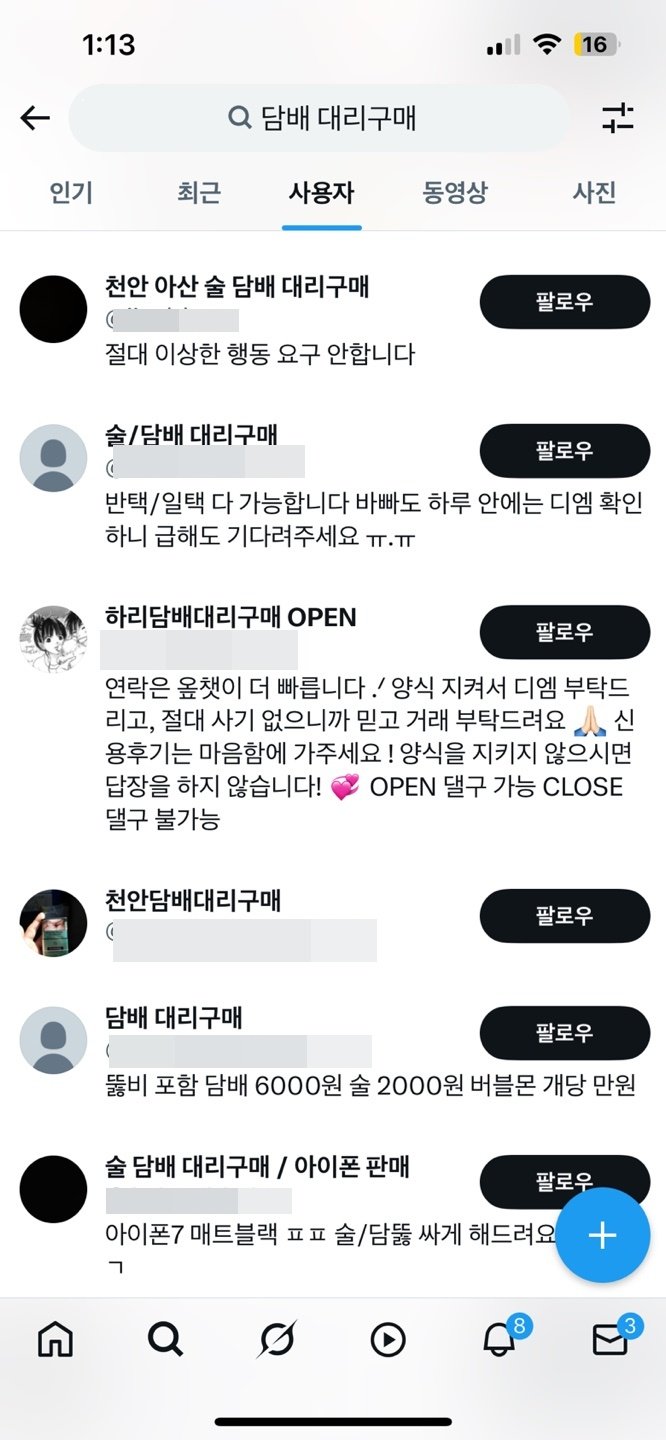Open the 하리담배대리구매 OPEN profile

(230, 617)
